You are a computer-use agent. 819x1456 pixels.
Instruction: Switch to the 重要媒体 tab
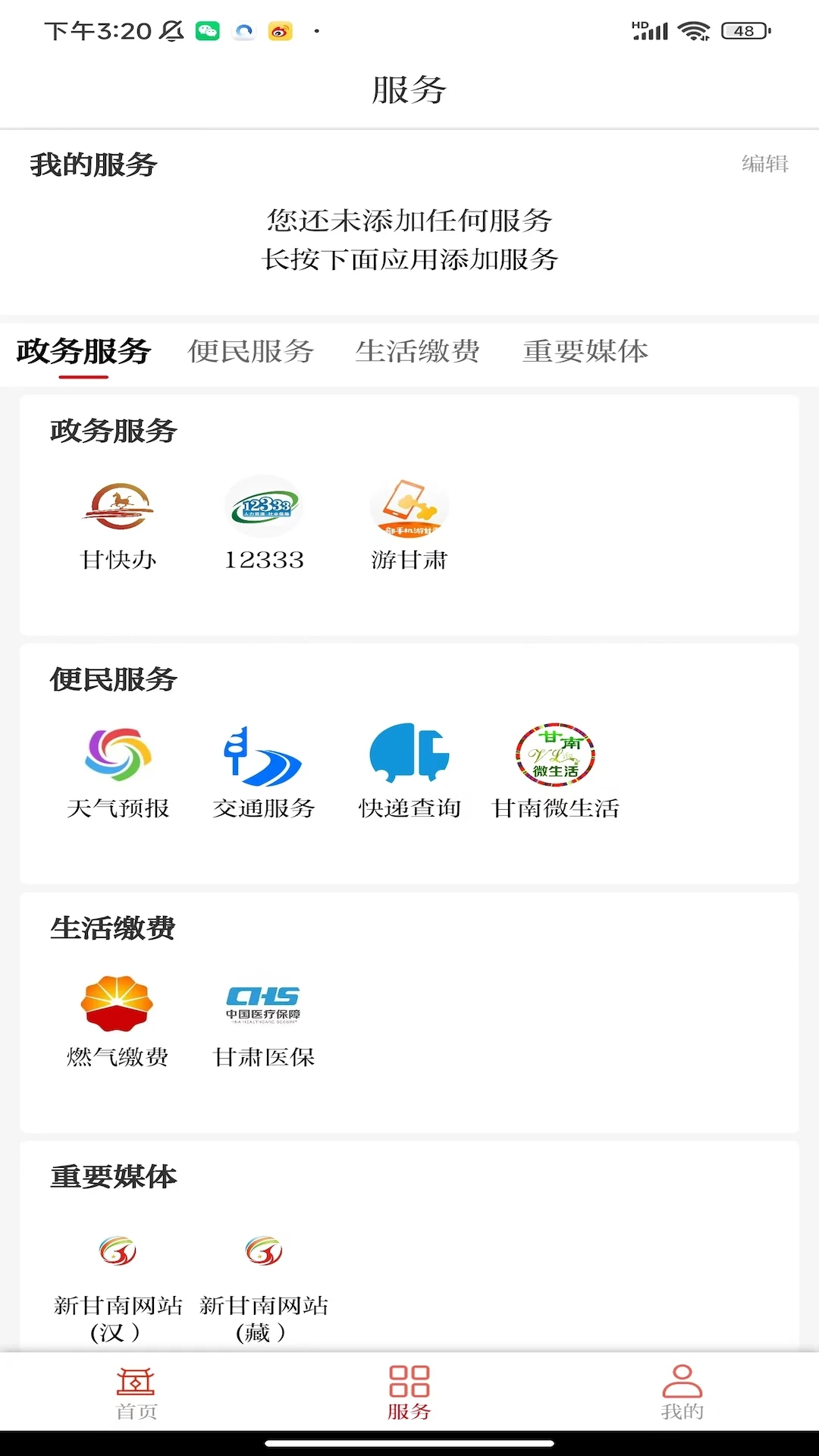click(x=585, y=351)
